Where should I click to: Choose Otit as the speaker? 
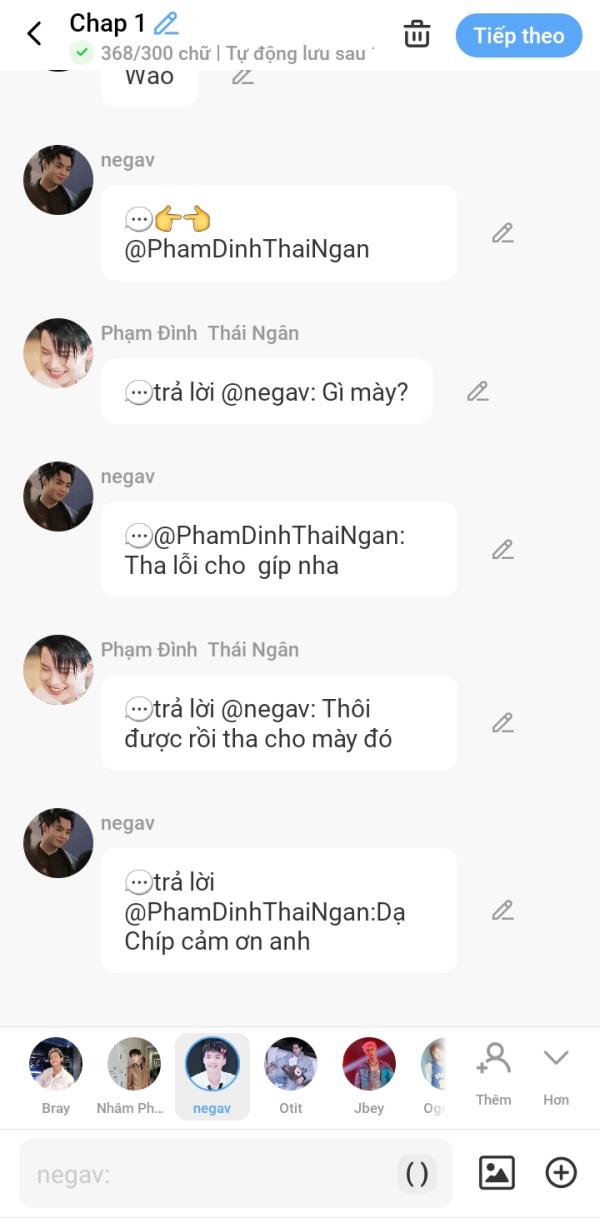coord(291,1073)
